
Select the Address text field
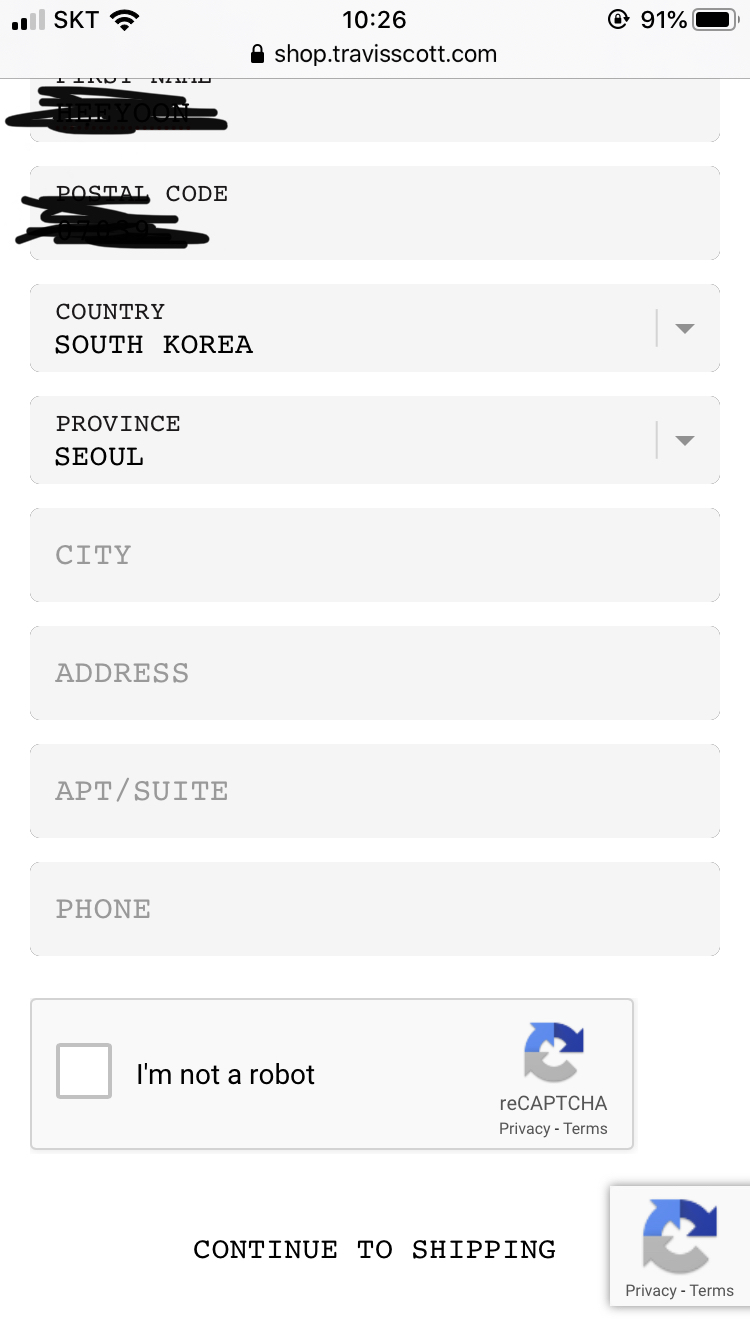tap(374, 673)
